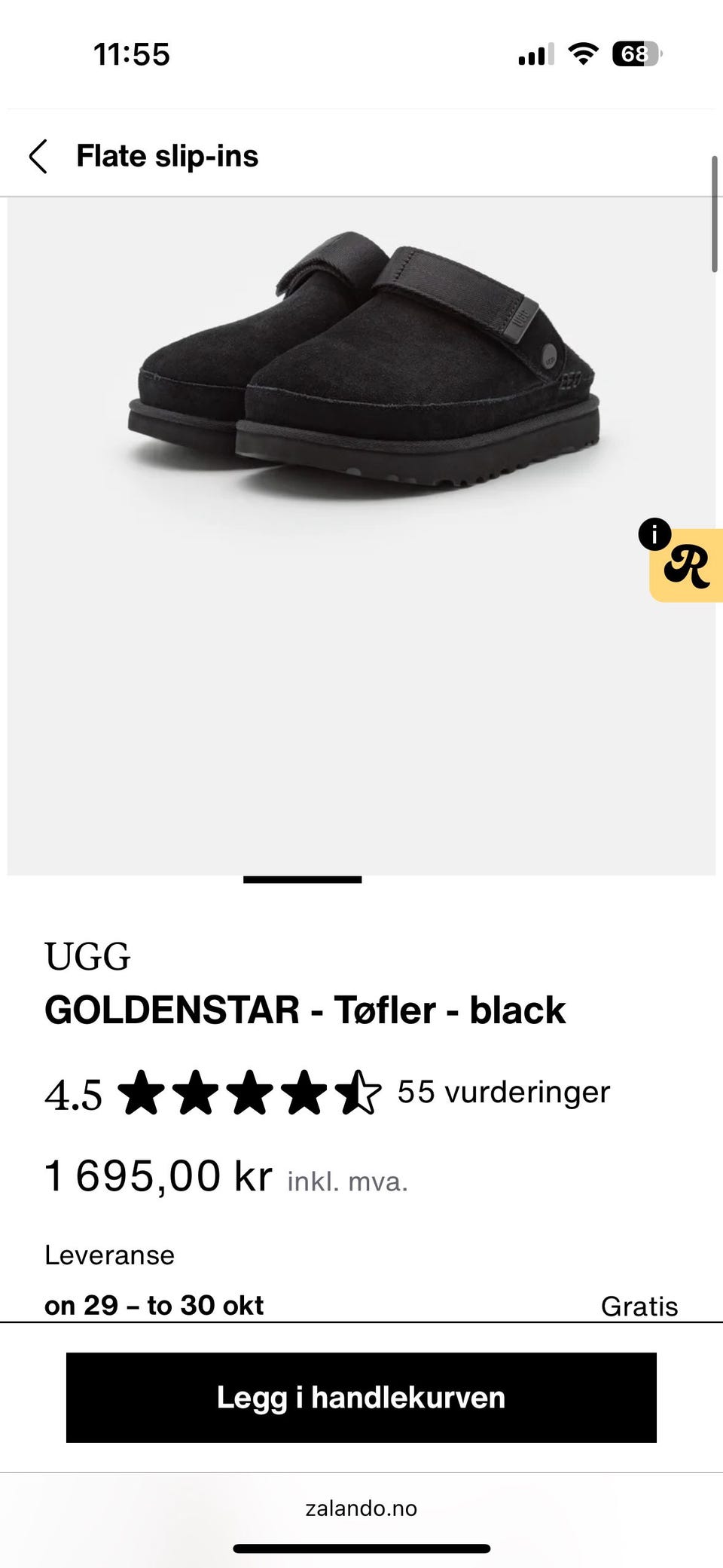Open the 55 vurderinger reviews
Viewport: 723px width, 1568px height.
pyautogui.click(x=503, y=1092)
